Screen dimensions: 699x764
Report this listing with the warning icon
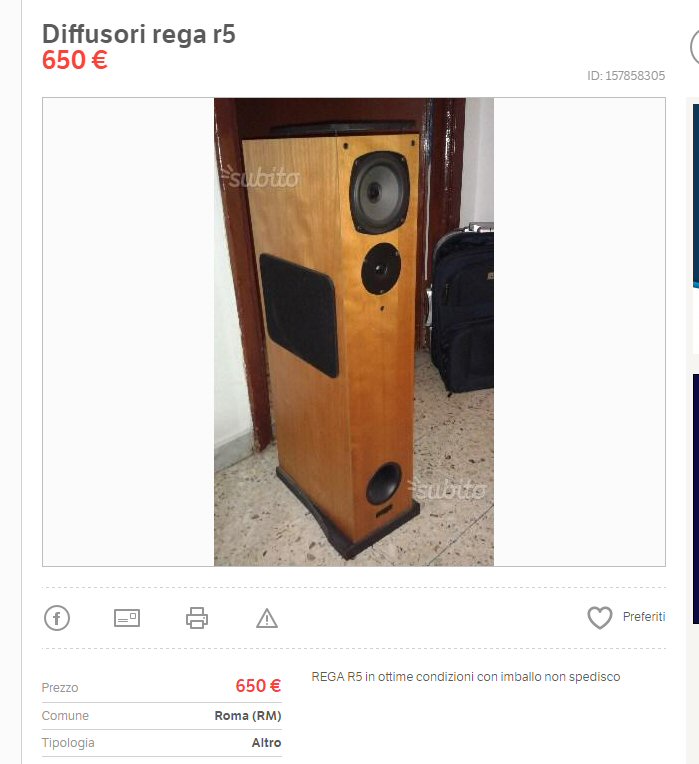click(x=267, y=619)
